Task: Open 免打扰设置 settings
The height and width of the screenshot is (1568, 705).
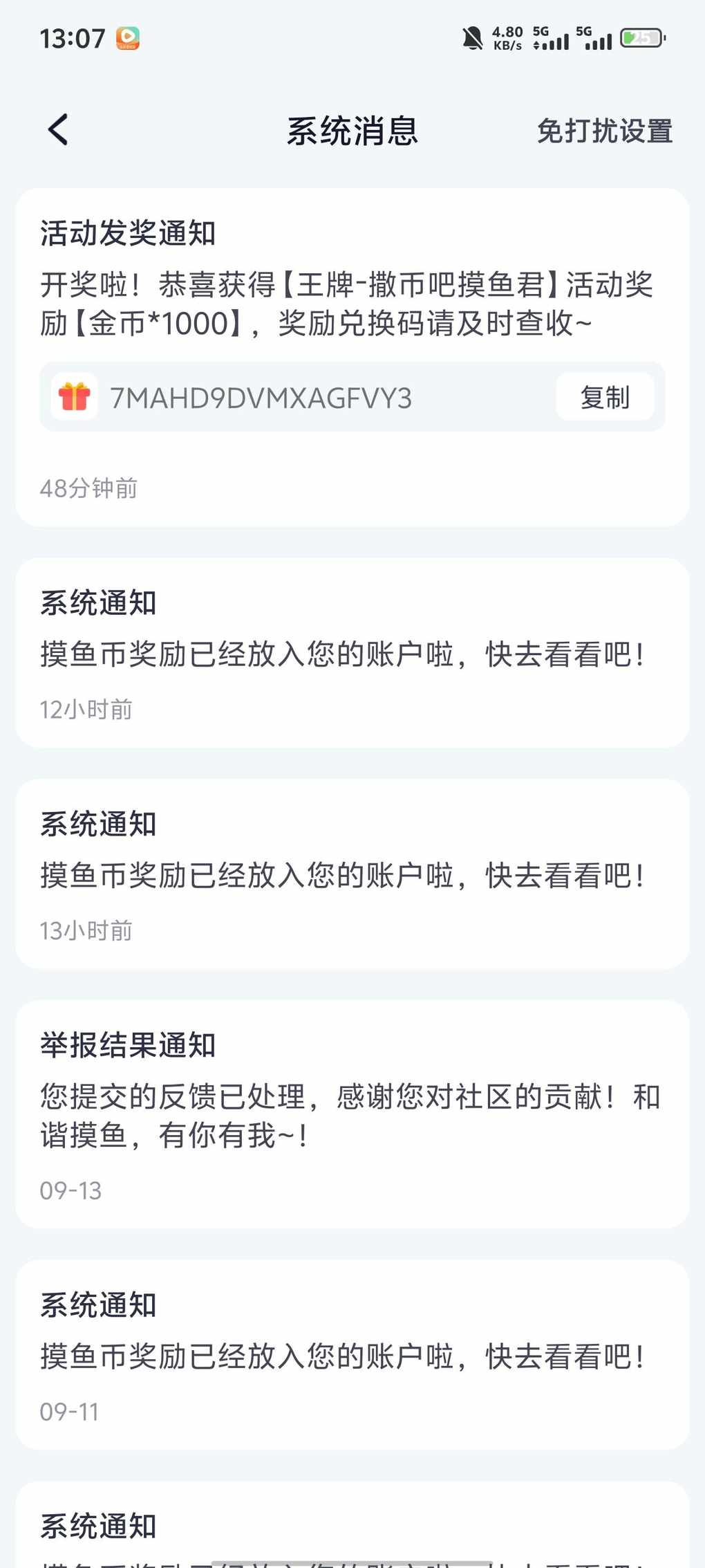Action: tap(604, 131)
